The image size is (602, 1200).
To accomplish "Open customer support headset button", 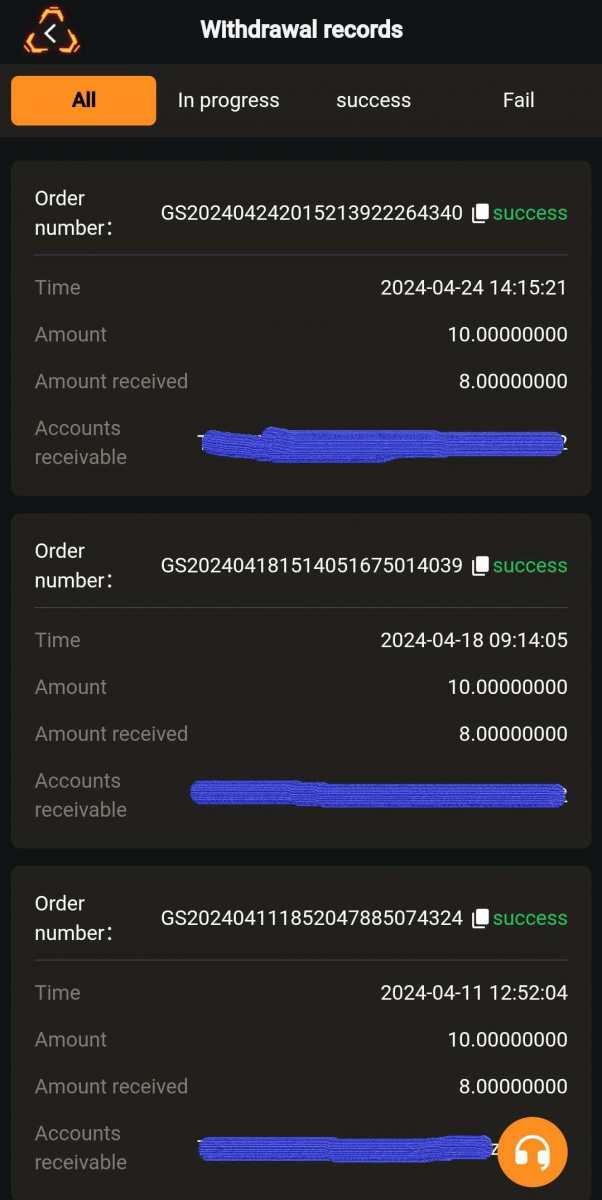I will 532,1153.
